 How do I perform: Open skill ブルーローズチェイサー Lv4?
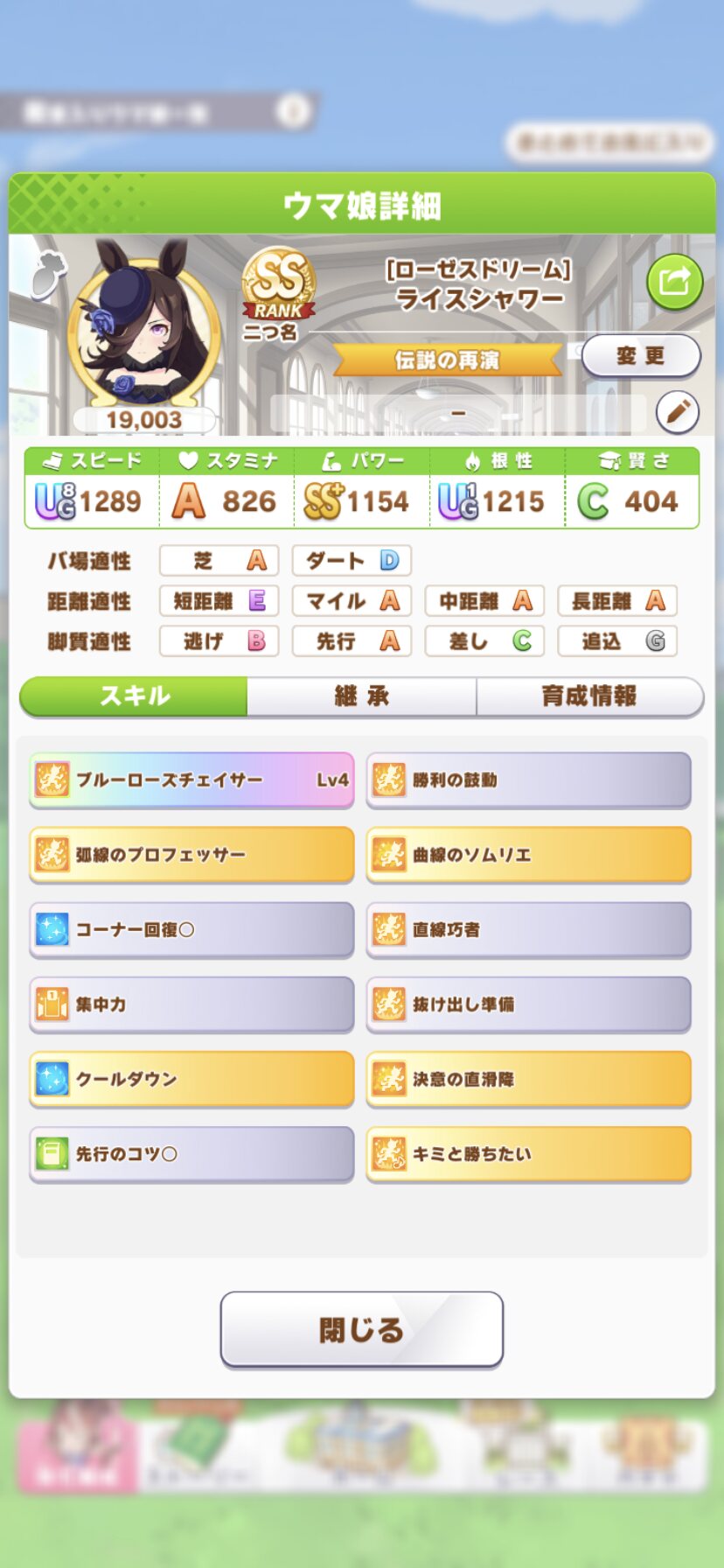191,780
